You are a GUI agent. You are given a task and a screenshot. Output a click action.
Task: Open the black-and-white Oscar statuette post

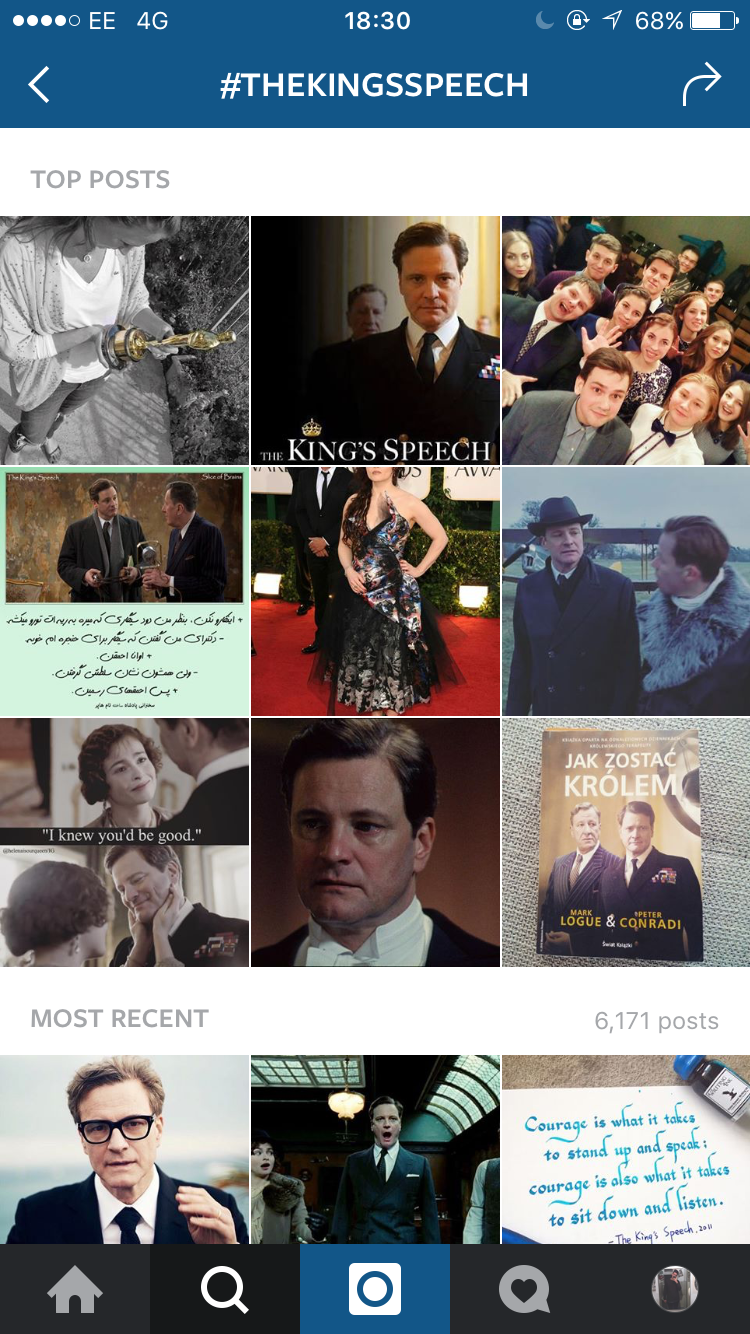[x=124, y=340]
